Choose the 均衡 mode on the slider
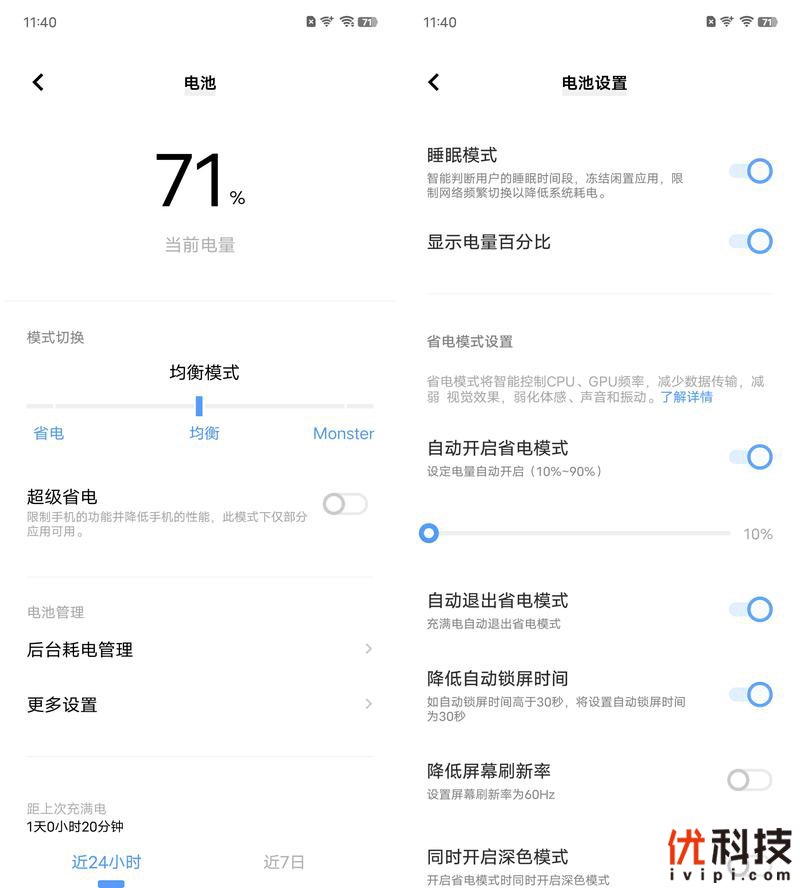This screenshot has height=888, width=800. click(x=204, y=433)
